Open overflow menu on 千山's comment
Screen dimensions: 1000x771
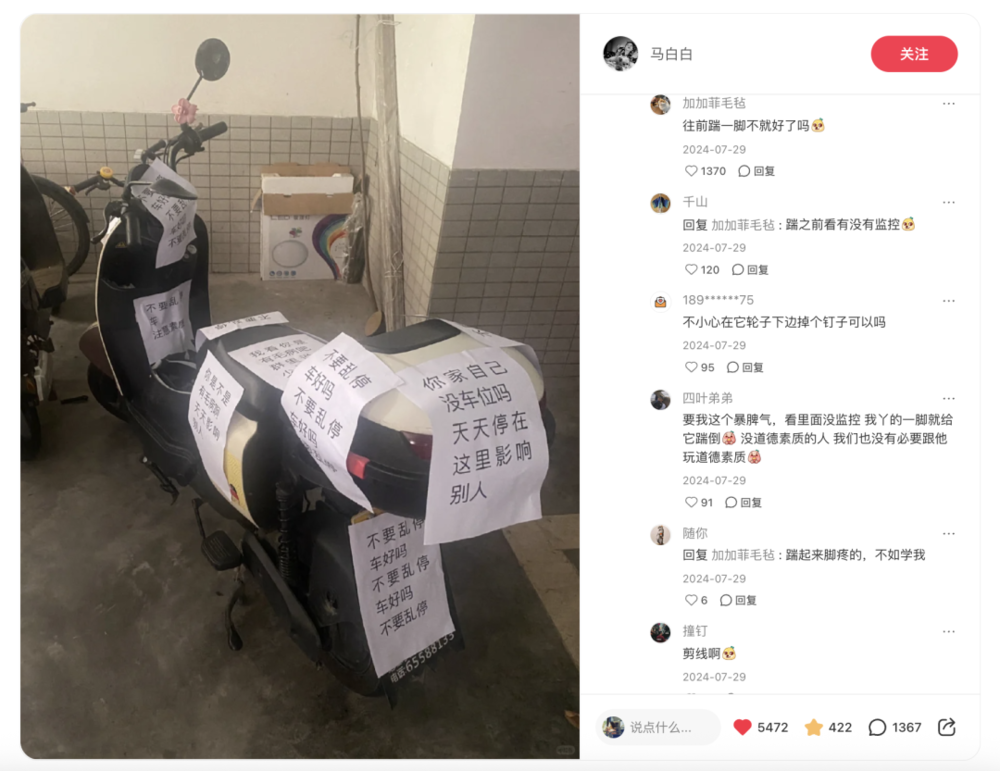tap(948, 202)
